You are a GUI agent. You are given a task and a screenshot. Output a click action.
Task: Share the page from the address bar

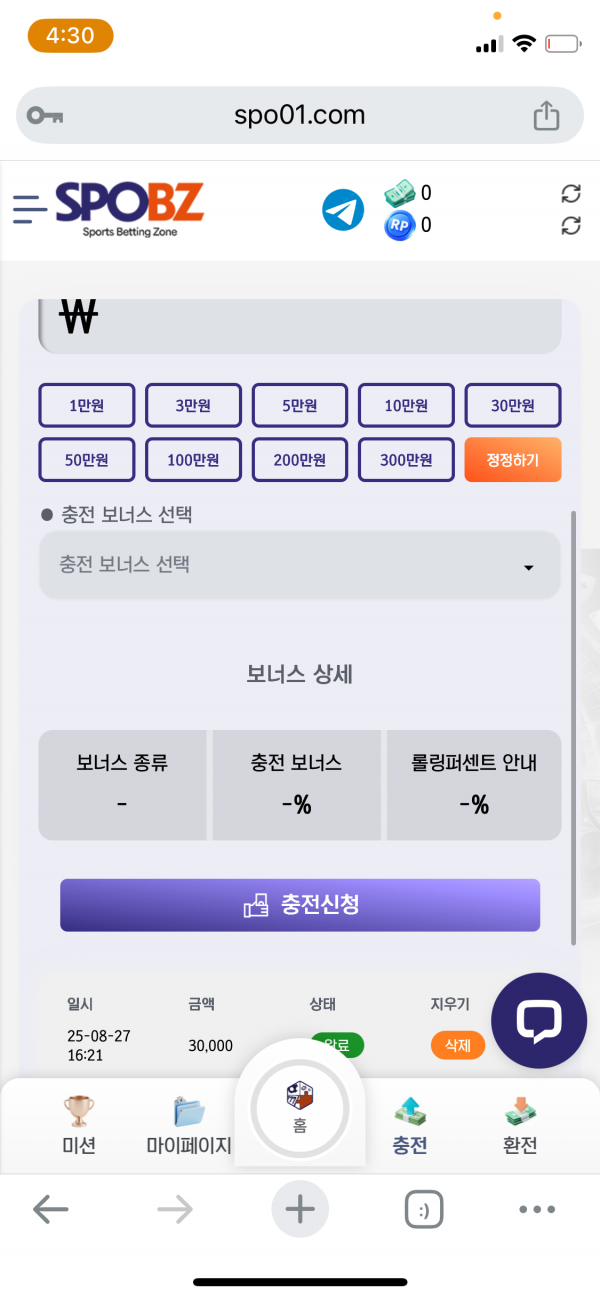[x=546, y=115]
